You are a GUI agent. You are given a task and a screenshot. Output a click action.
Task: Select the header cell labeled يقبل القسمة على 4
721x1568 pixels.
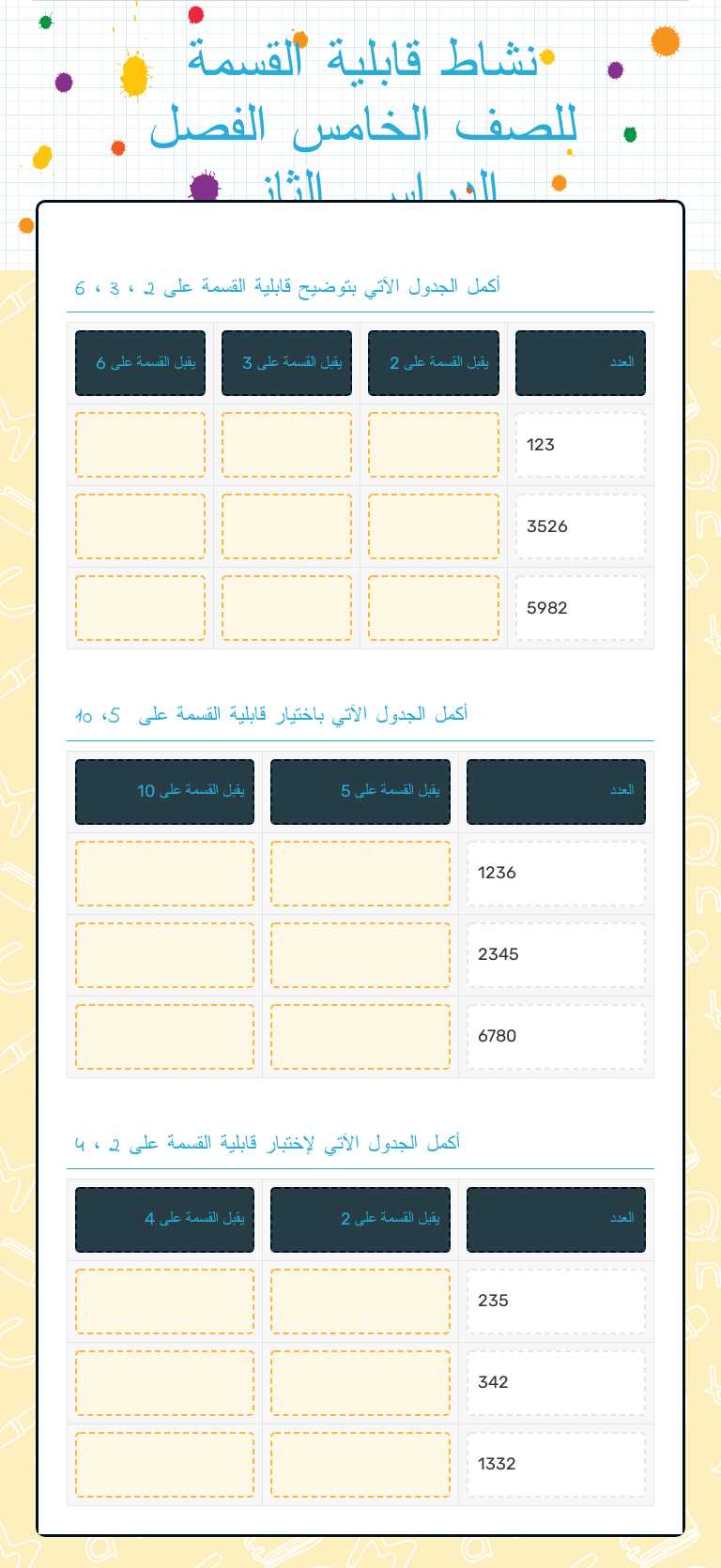point(163,1219)
